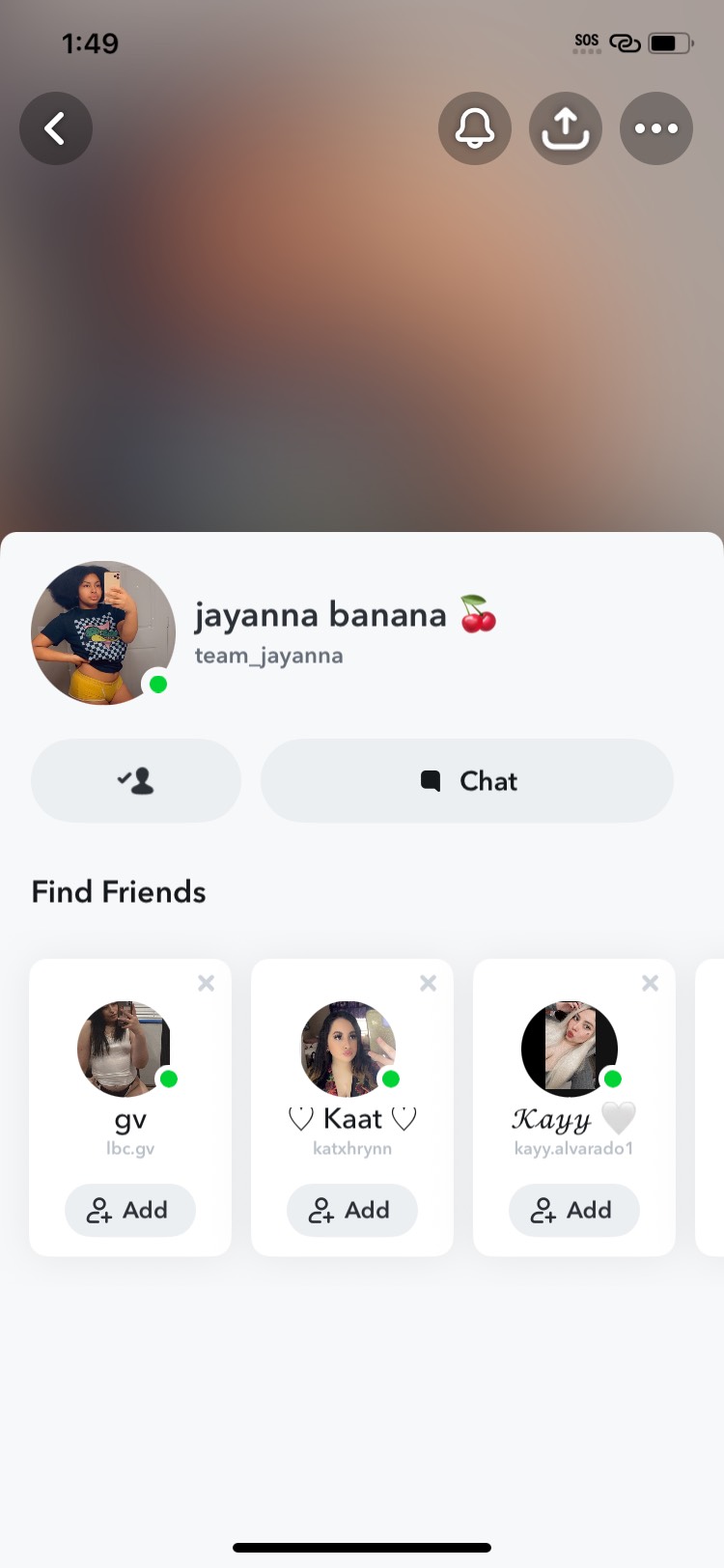This screenshot has width=724, height=1568.
Task: Tap the friend status checkmark button
Action: point(136,780)
